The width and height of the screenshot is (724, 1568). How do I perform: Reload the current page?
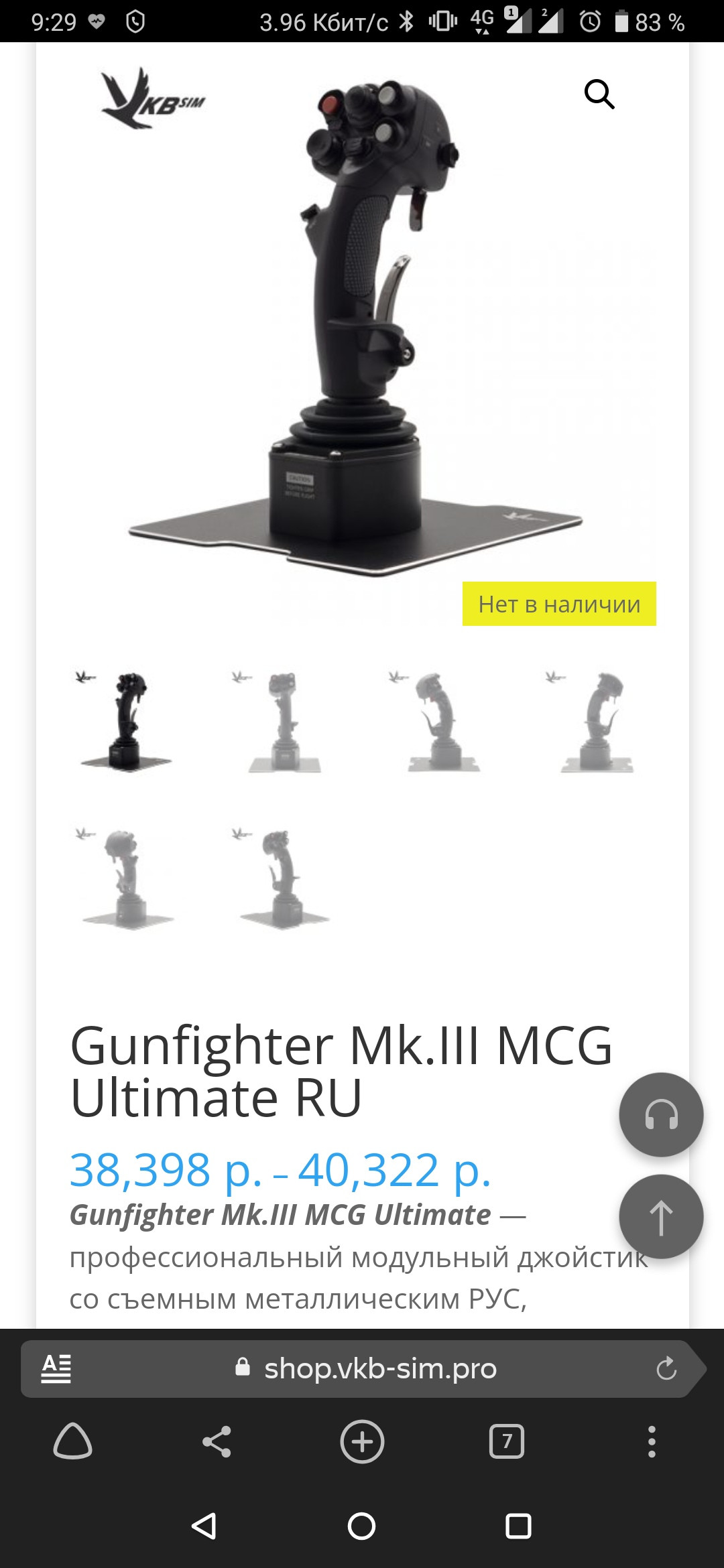click(666, 1368)
